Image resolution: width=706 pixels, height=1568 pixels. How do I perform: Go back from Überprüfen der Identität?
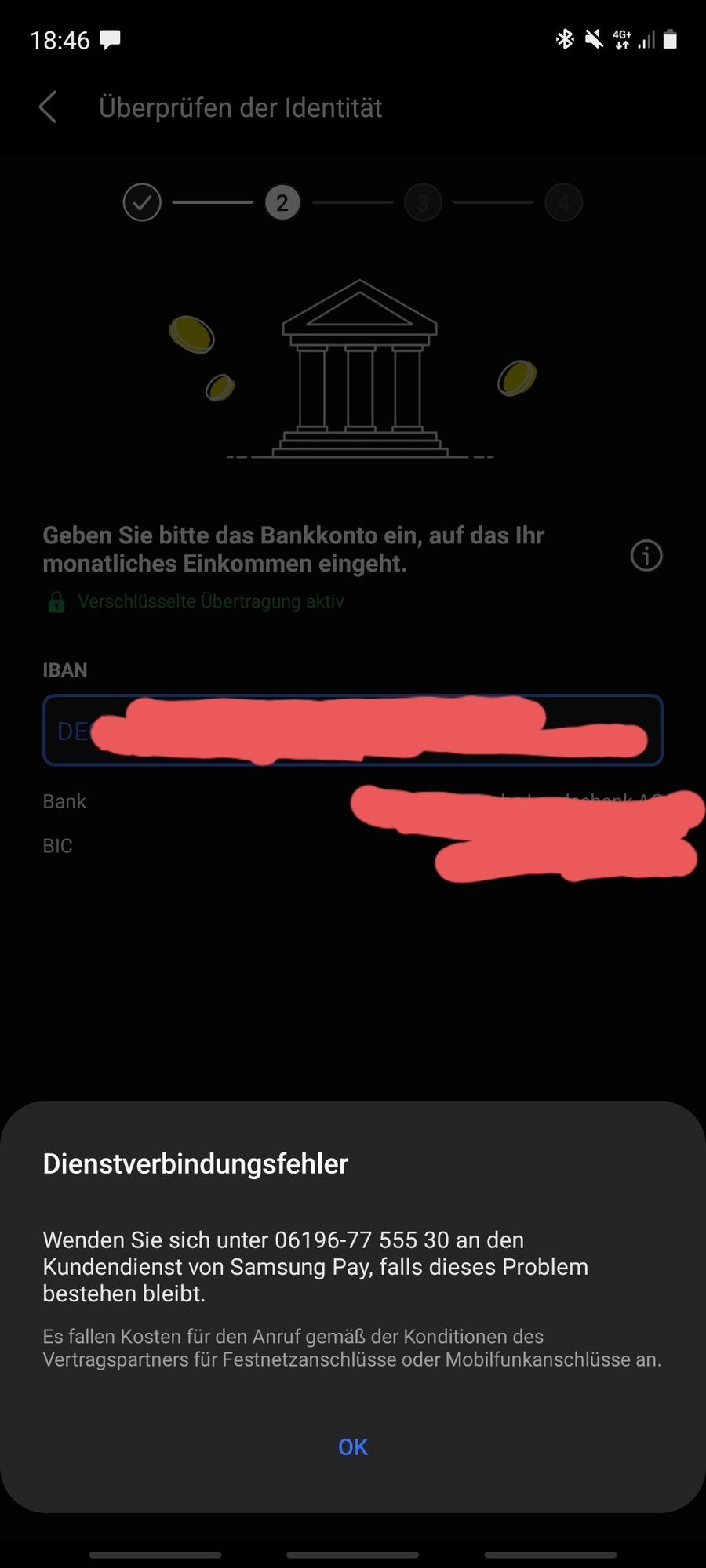tap(49, 107)
